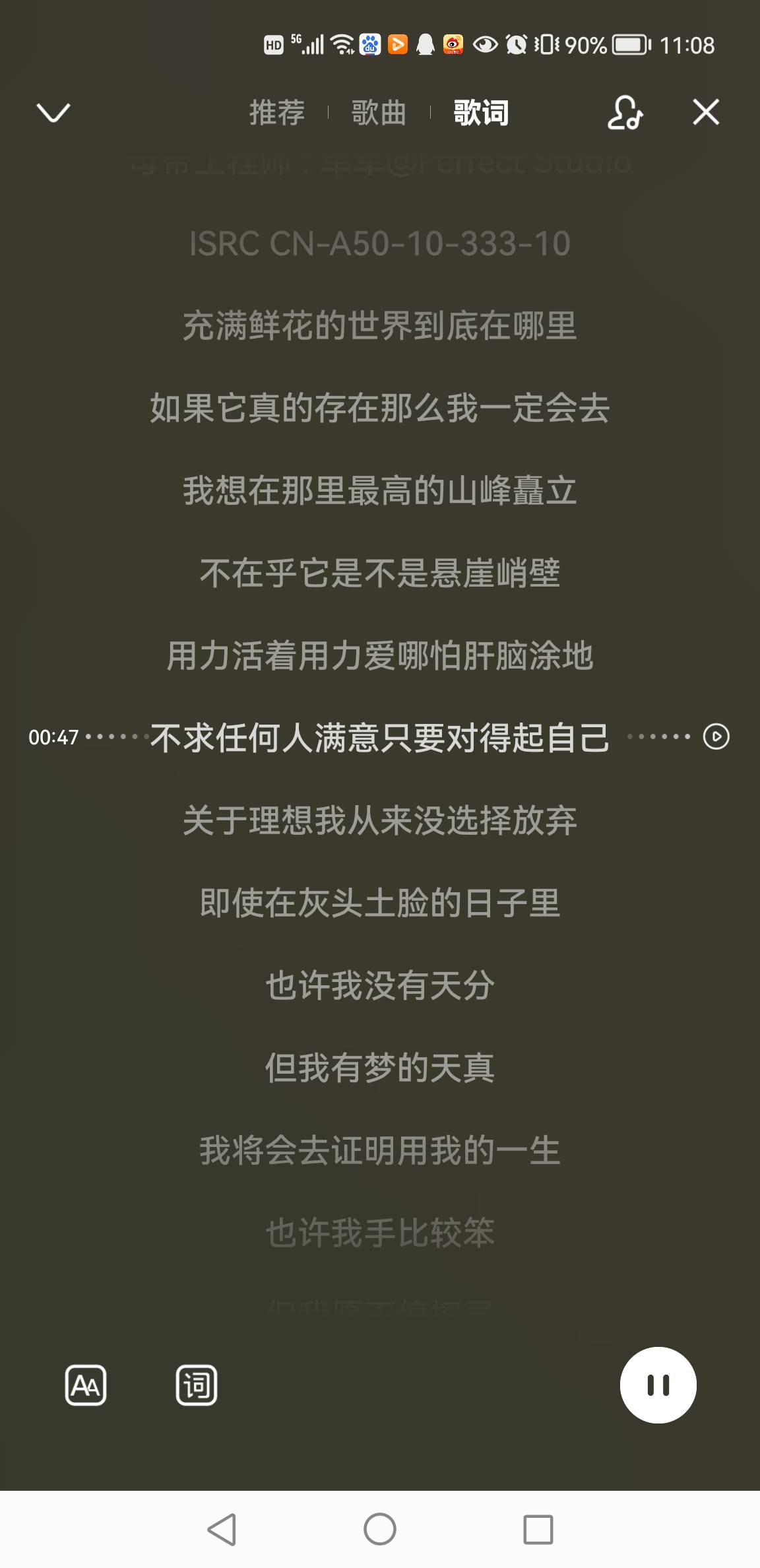The image size is (760, 1568).
Task: Open the QQ app from the status bar
Action: (424, 44)
